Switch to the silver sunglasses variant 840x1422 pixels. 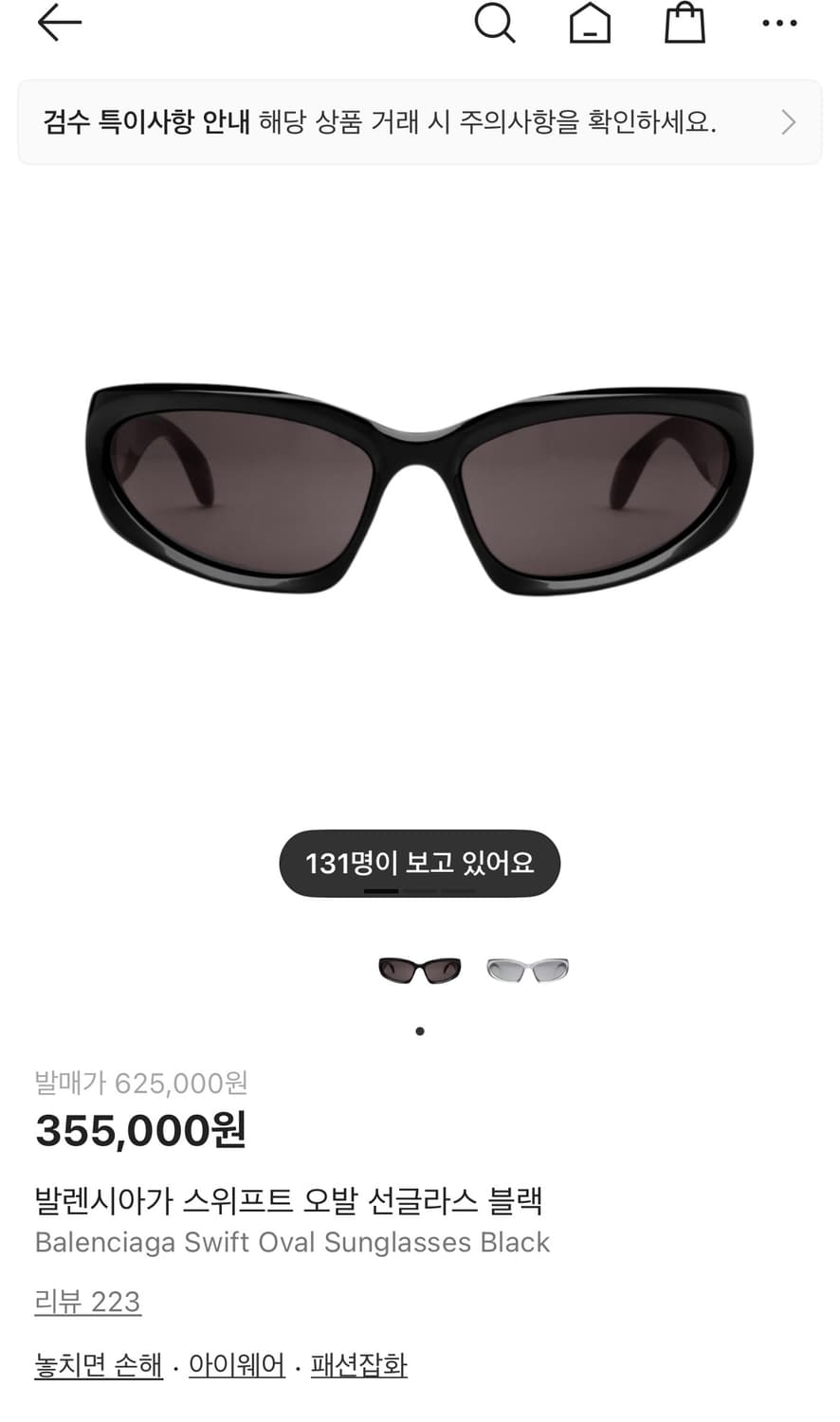tap(527, 969)
